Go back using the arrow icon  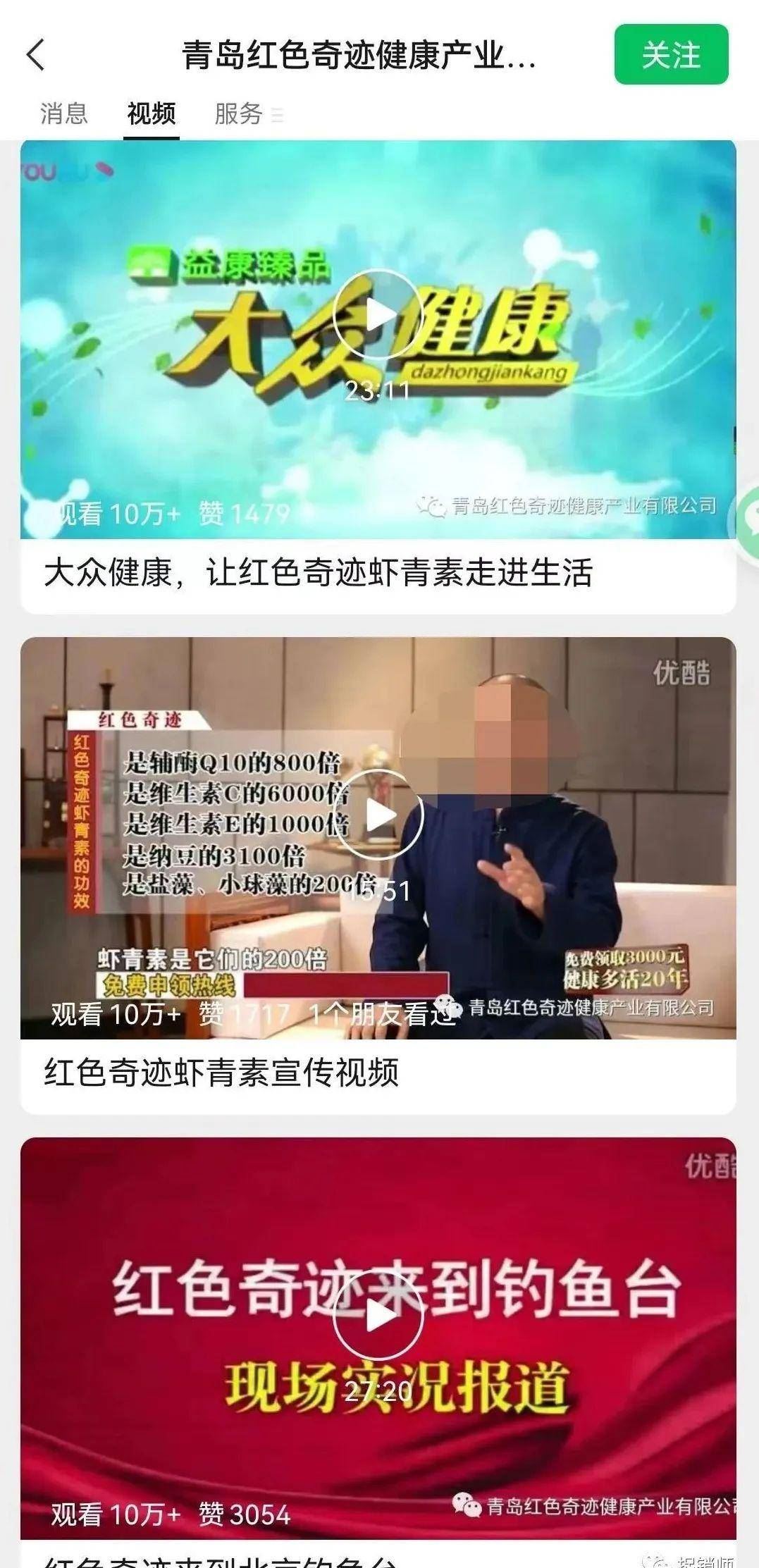(x=35, y=54)
